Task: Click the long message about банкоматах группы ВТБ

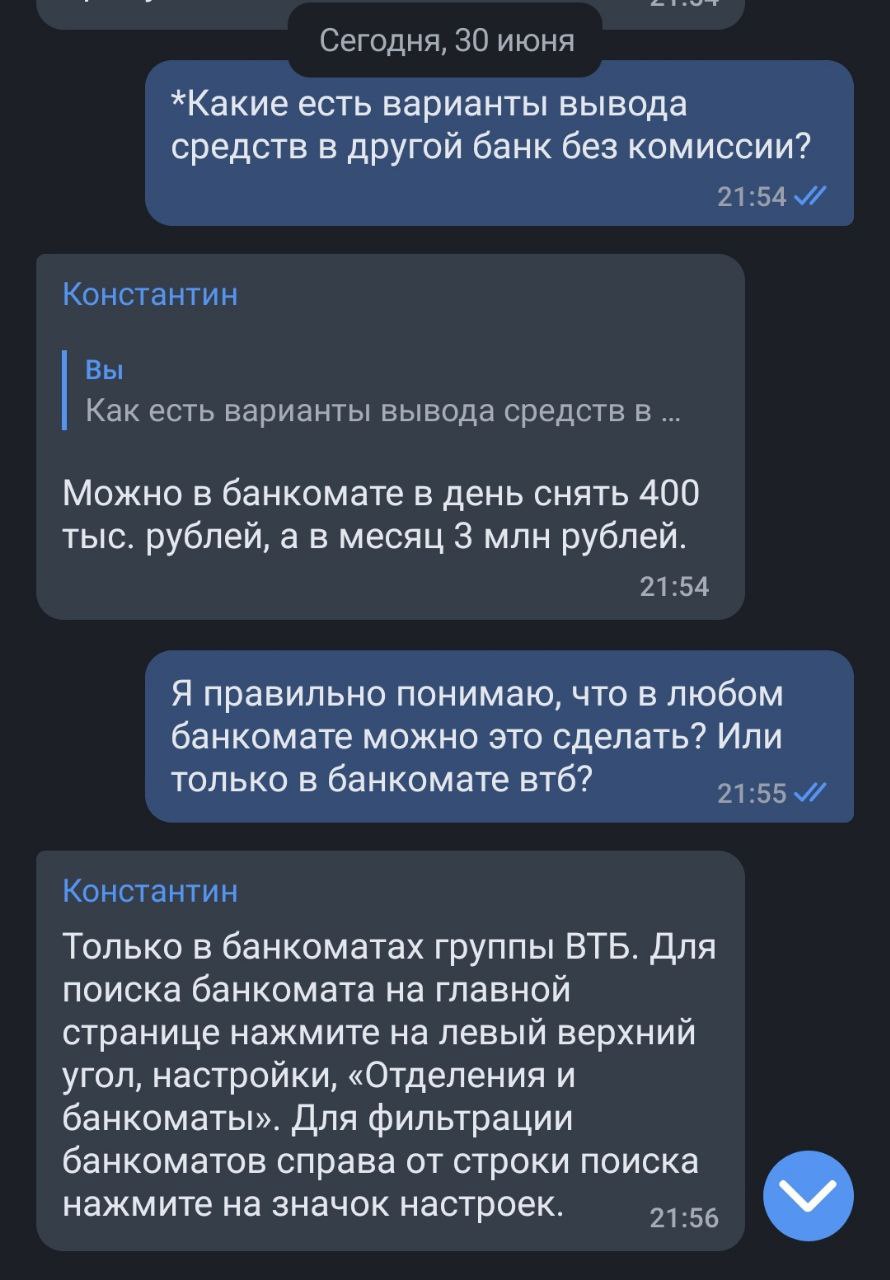Action: 390,1060
